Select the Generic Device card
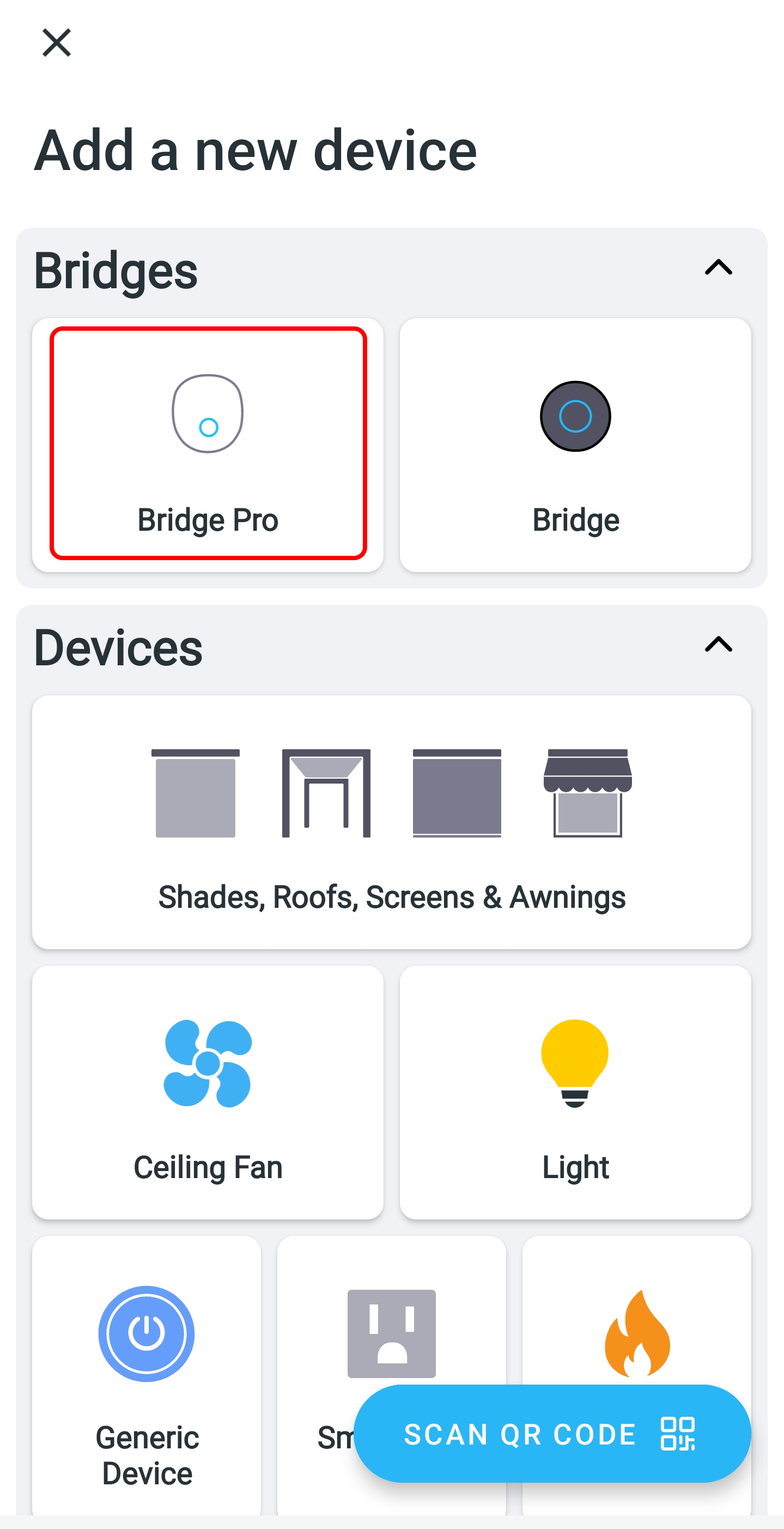This screenshot has width=784, height=1529. point(147,1376)
